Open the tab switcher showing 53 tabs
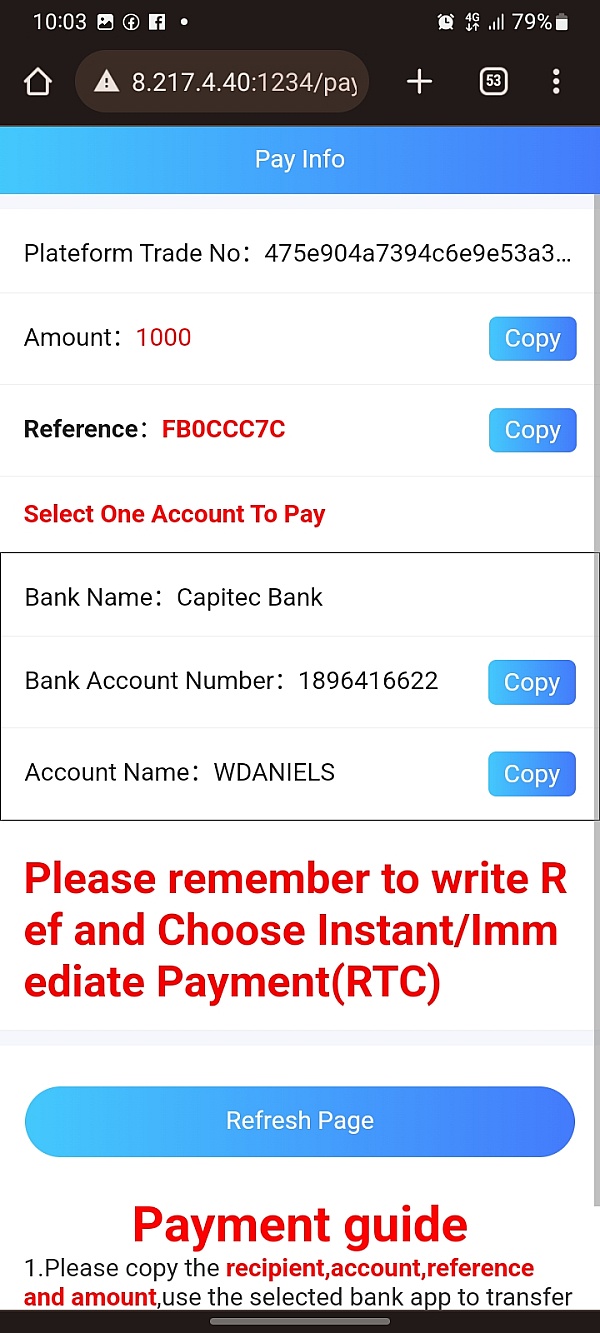The height and width of the screenshot is (1333, 600). point(493,82)
